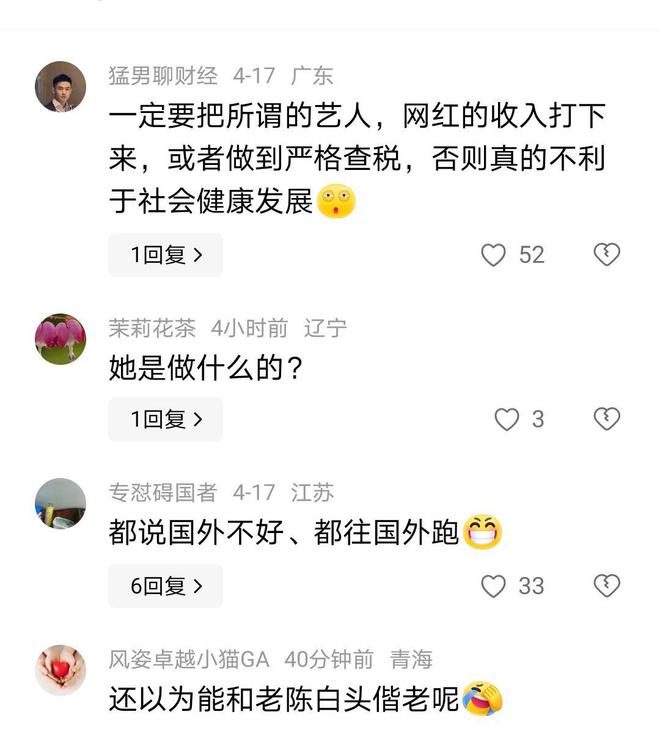Open 专怼碍国者's profile avatar

[60, 503]
